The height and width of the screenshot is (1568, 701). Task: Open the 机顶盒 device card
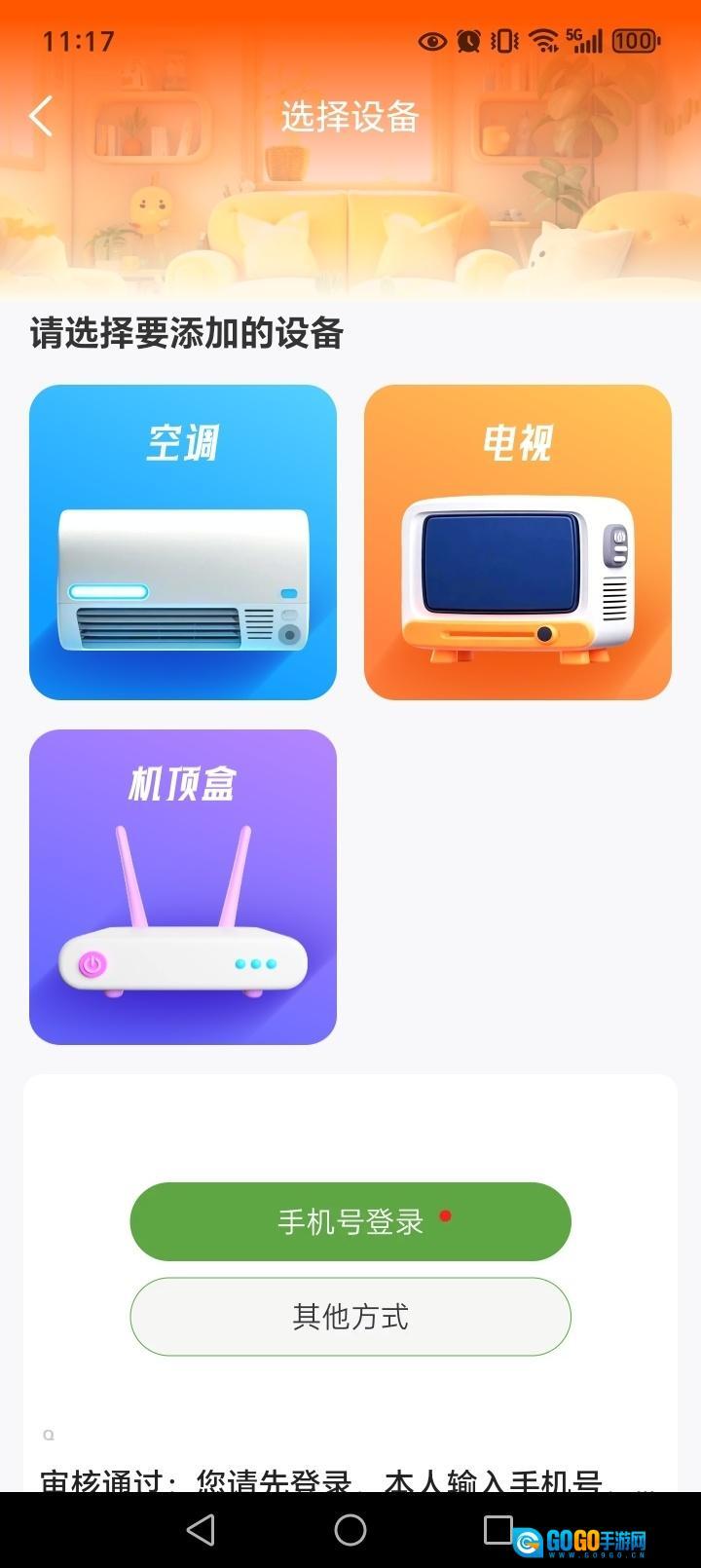point(183,887)
